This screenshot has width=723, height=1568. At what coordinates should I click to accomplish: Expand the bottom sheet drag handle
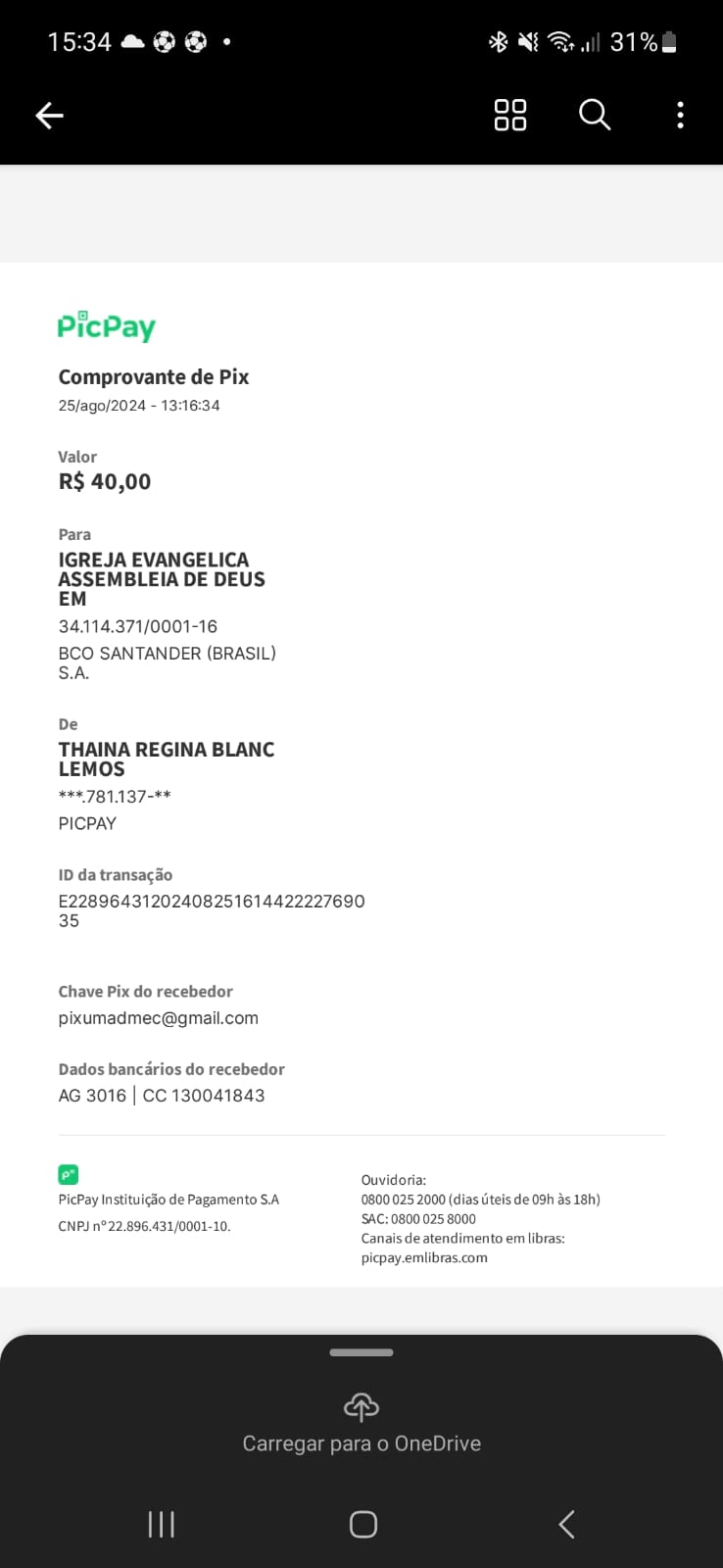click(x=361, y=1352)
